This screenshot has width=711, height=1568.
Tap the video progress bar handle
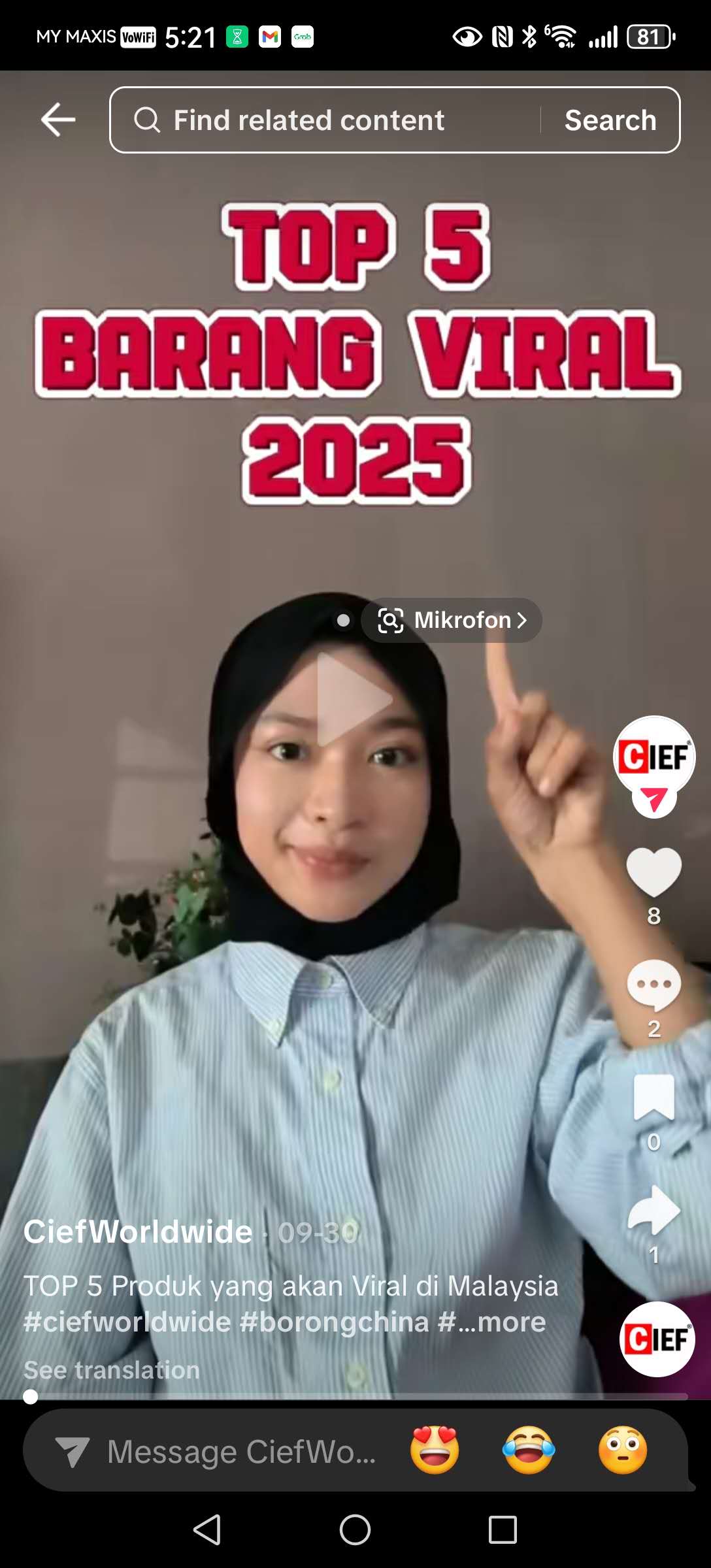click(x=30, y=1397)
